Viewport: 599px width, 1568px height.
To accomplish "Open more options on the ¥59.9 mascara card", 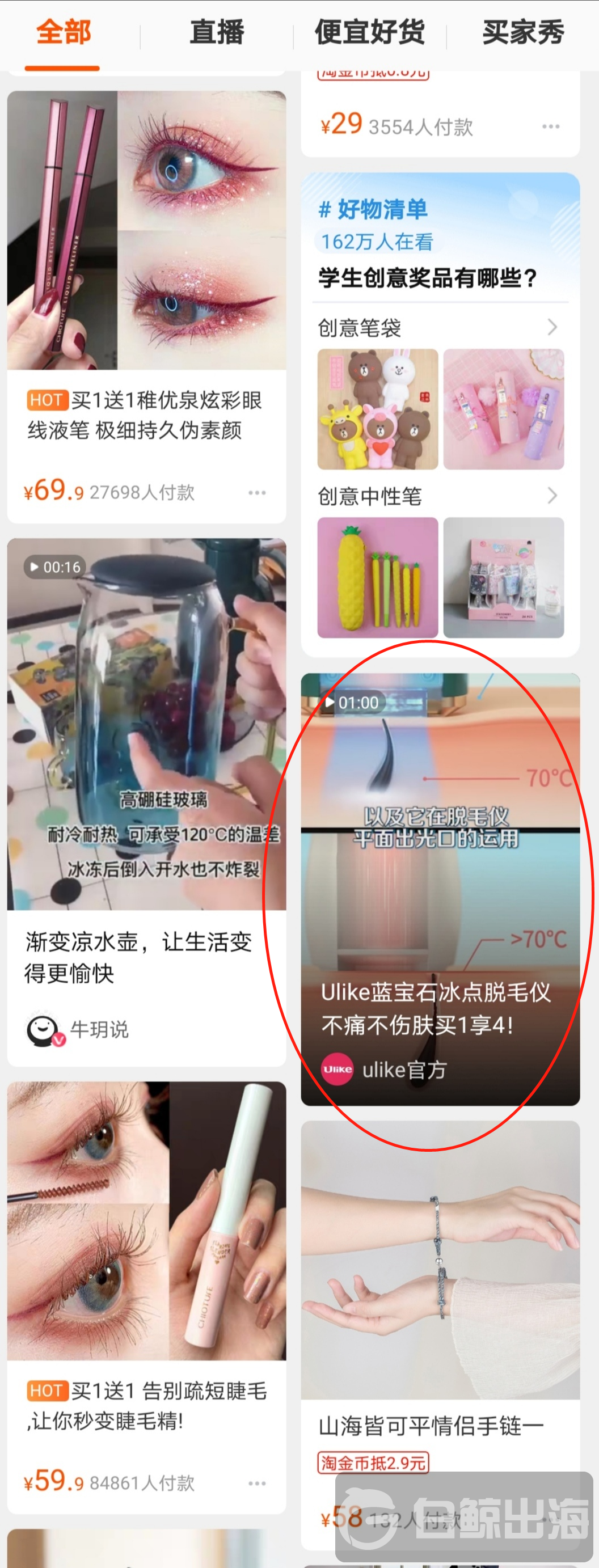I will [x=257, y=1484].
